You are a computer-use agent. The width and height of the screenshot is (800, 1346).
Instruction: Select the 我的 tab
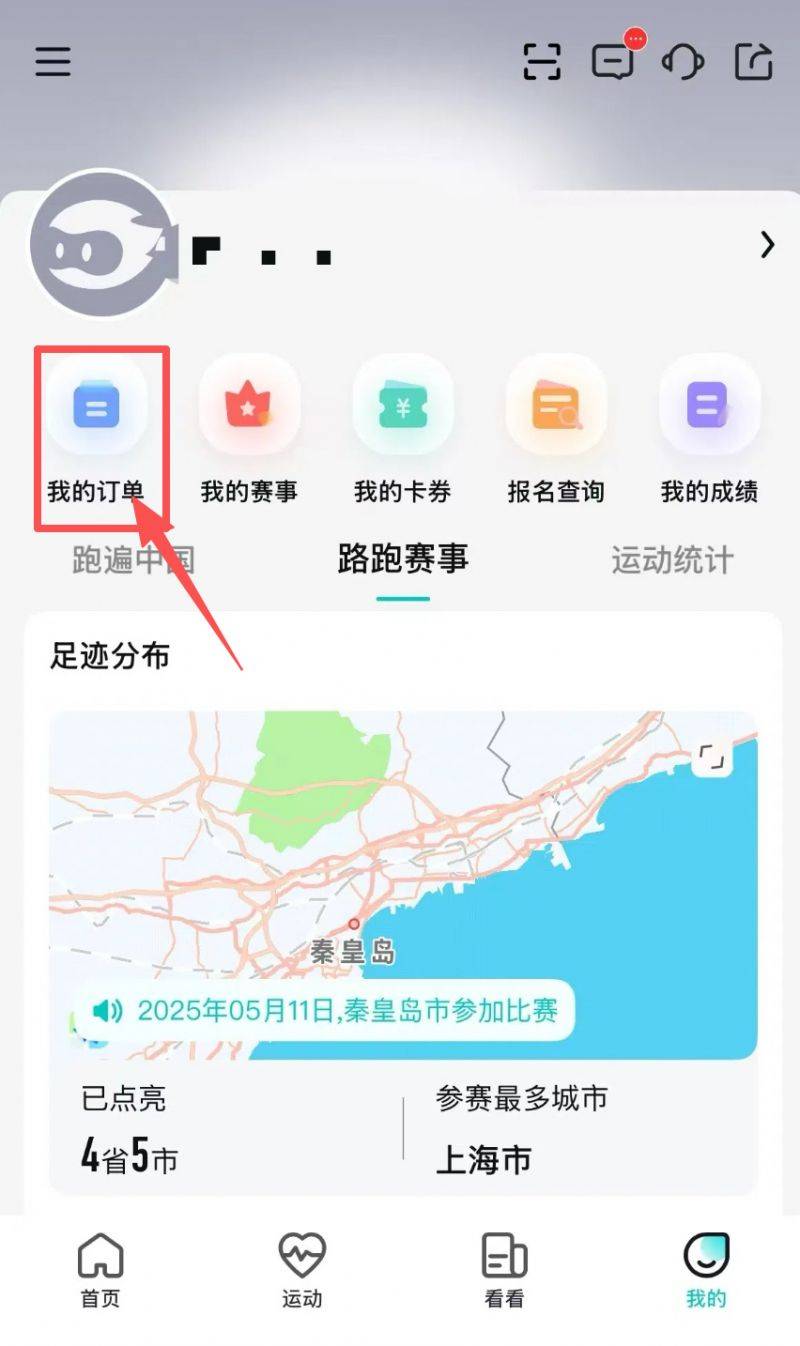pyautogui.click(x=705, y=1270)
